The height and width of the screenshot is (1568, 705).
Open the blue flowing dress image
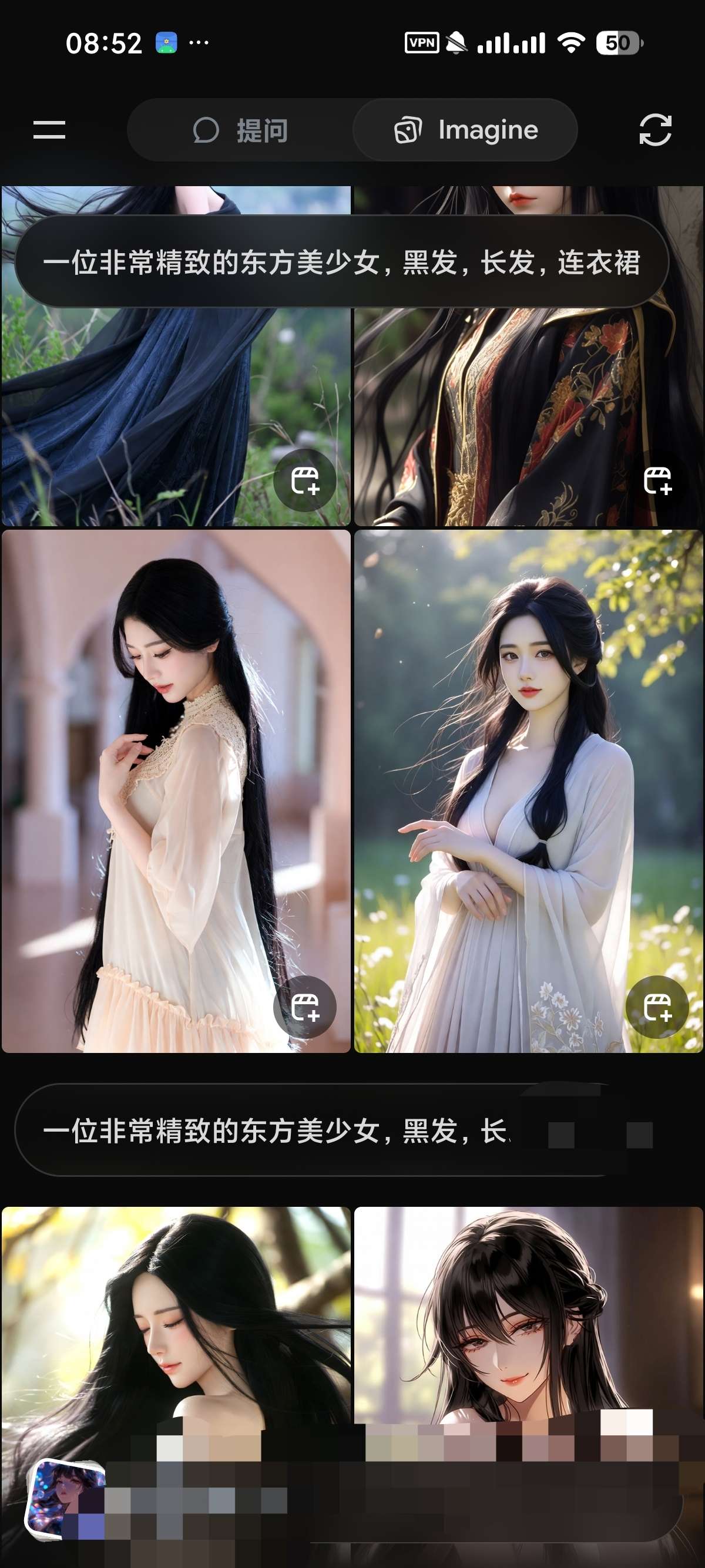tap(152, 396)
